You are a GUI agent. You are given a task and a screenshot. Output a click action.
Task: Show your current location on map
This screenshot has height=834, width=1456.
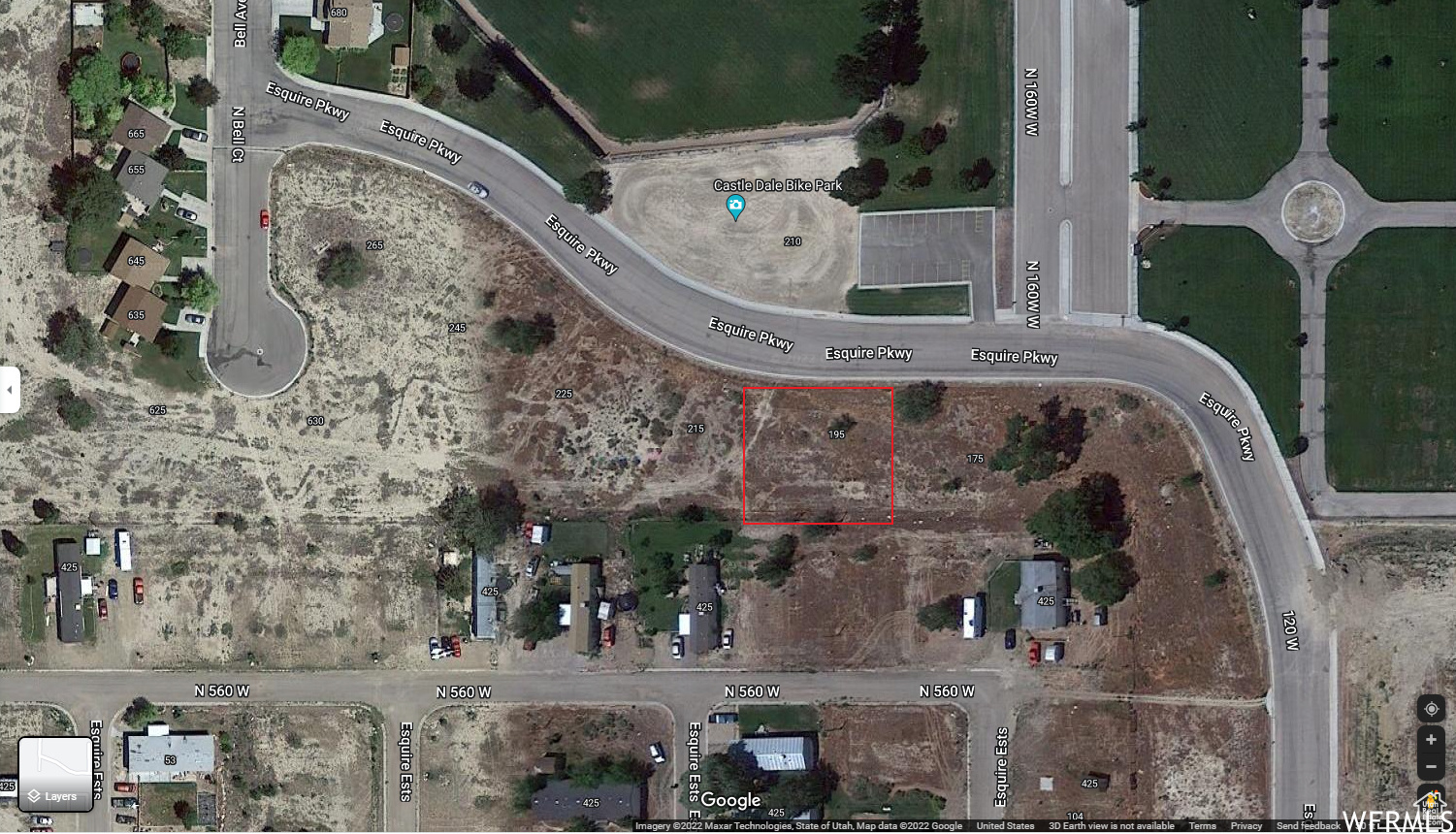pos(1431,709)
